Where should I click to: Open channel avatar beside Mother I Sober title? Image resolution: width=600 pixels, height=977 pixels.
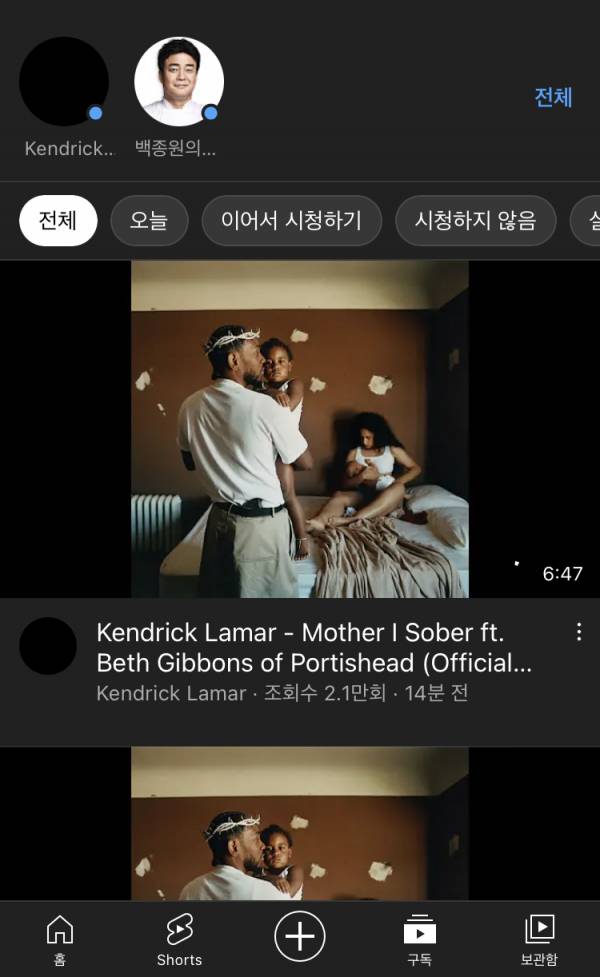[48, 646]
